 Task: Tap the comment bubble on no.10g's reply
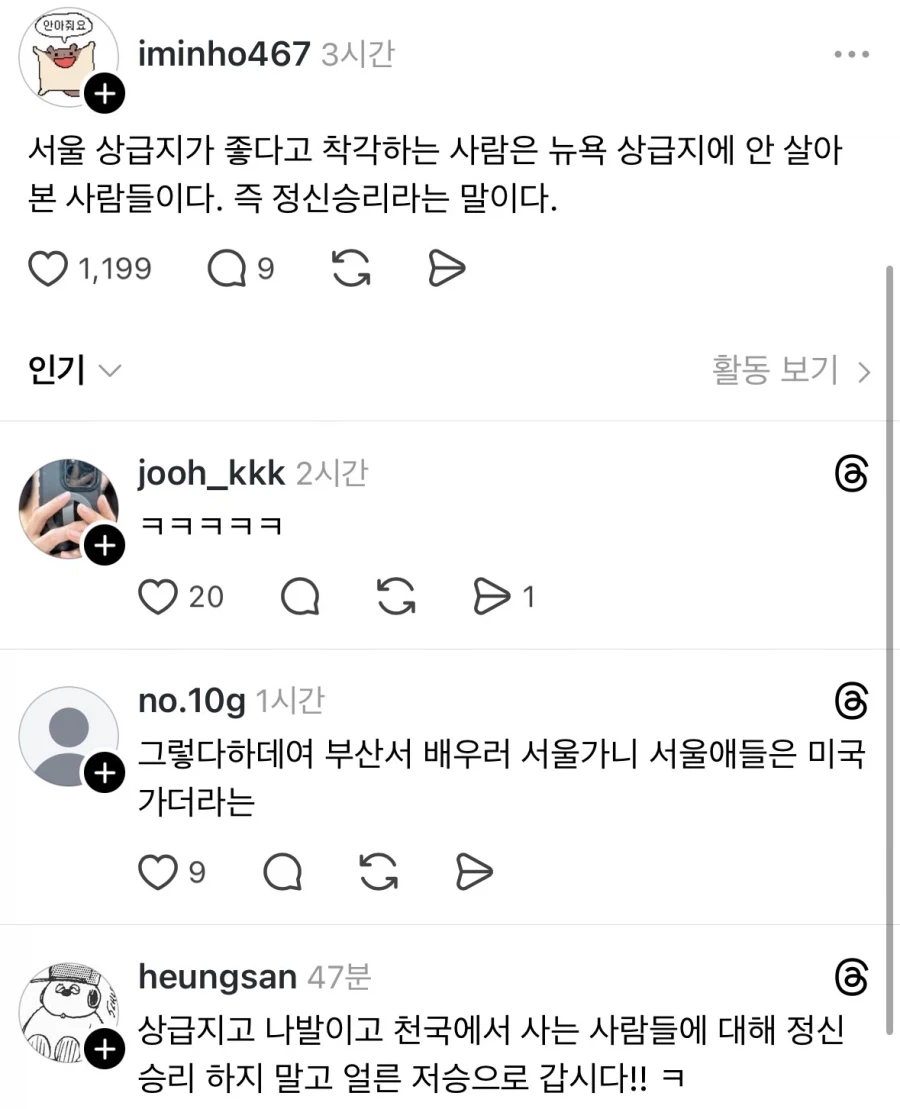click(284, 870)
